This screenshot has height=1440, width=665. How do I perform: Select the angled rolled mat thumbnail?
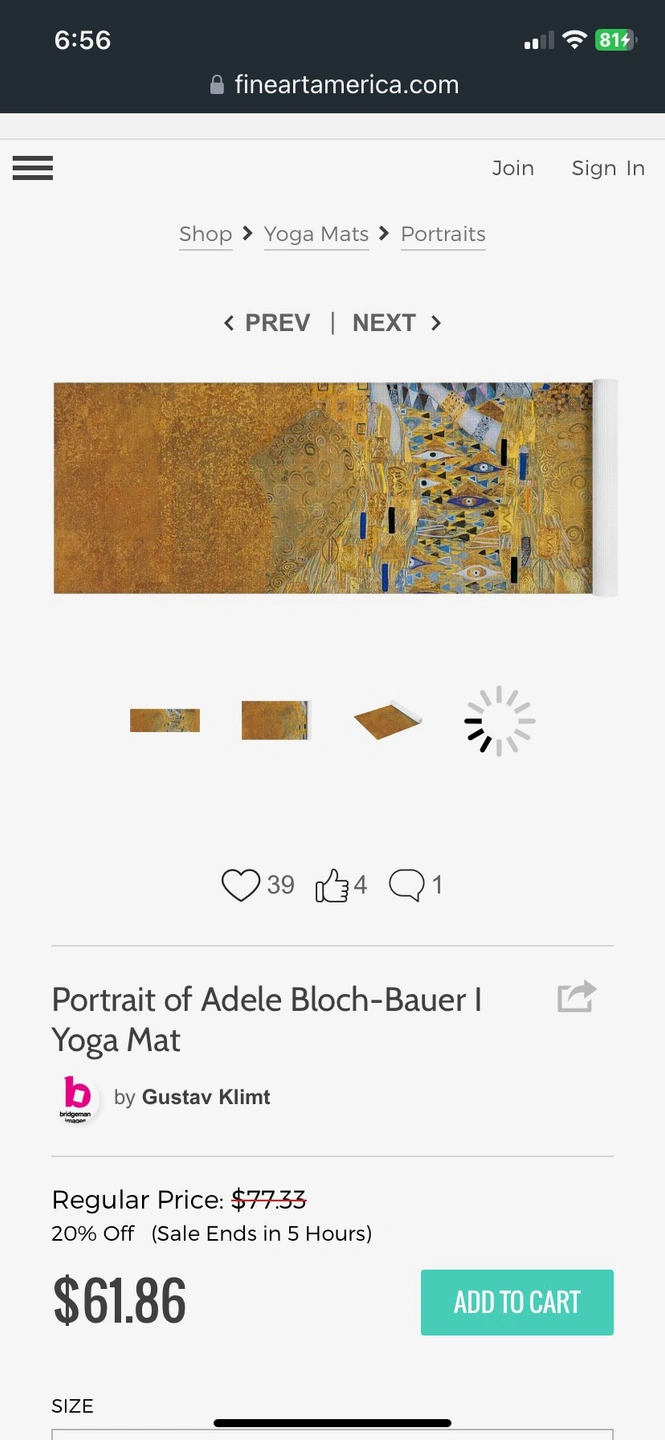387,720
